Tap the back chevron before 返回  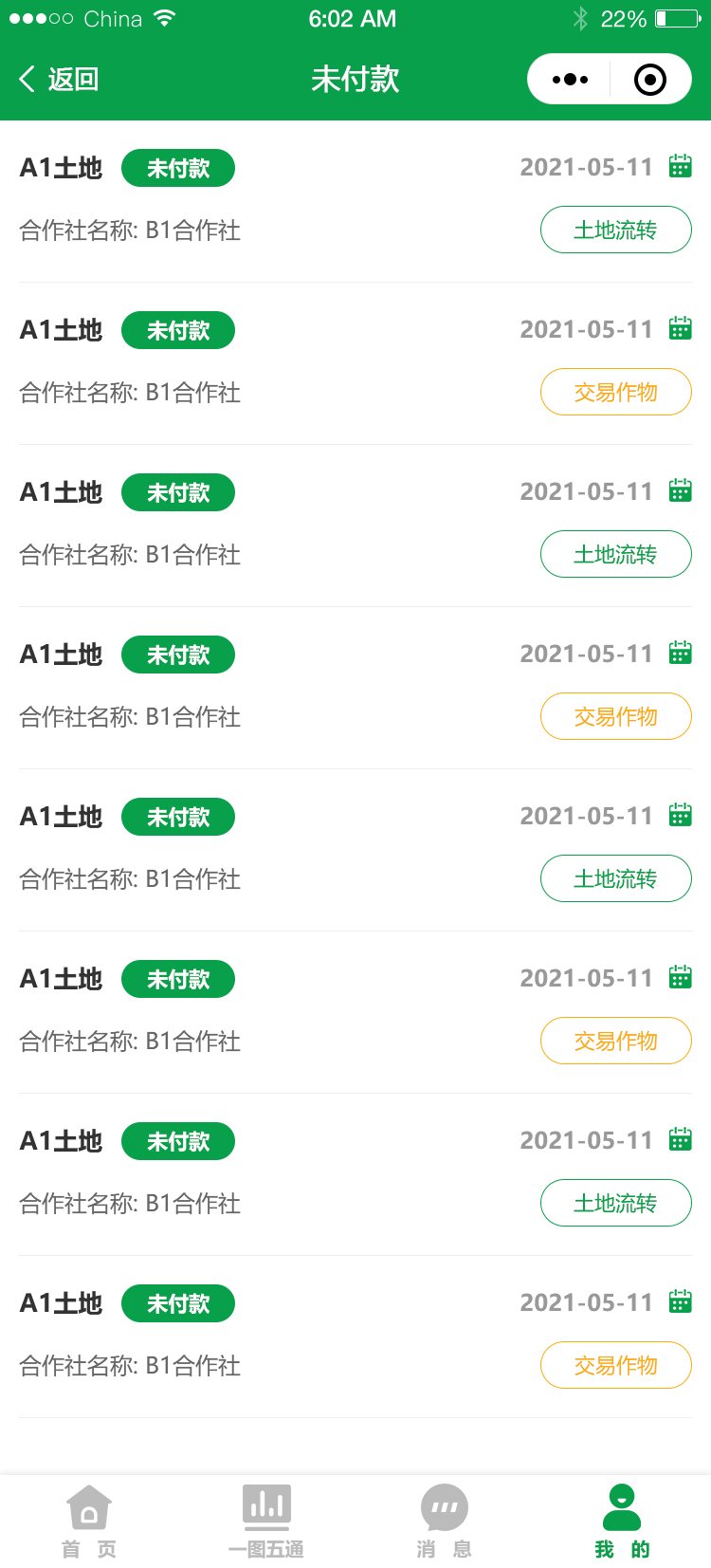click(x=26, y=79)
